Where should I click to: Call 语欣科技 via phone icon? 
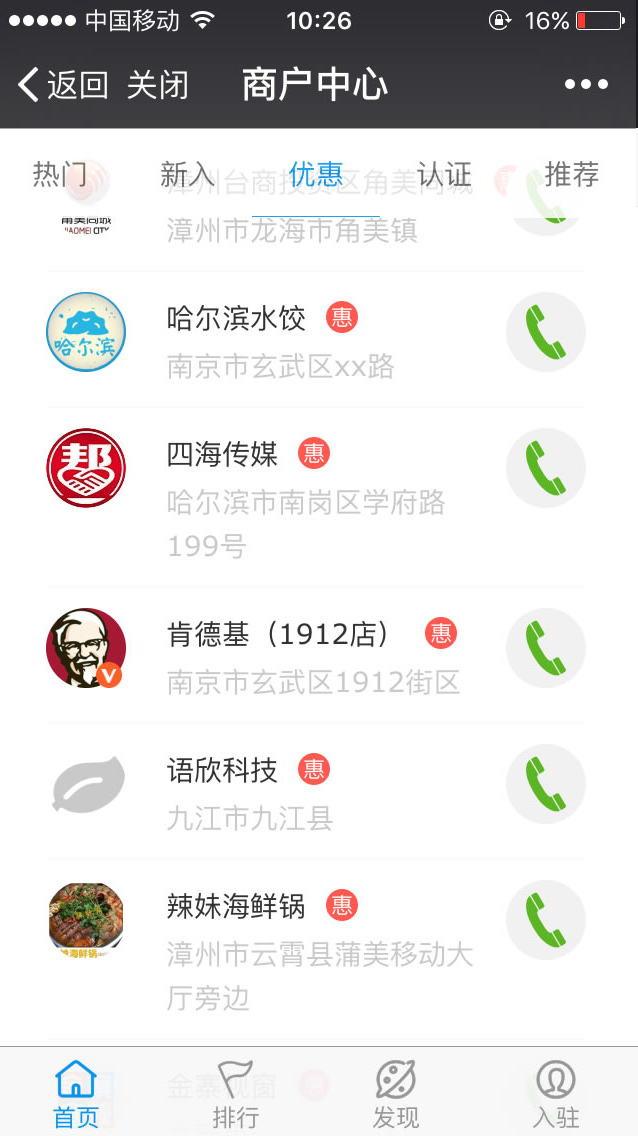click(x=545, y=784)
